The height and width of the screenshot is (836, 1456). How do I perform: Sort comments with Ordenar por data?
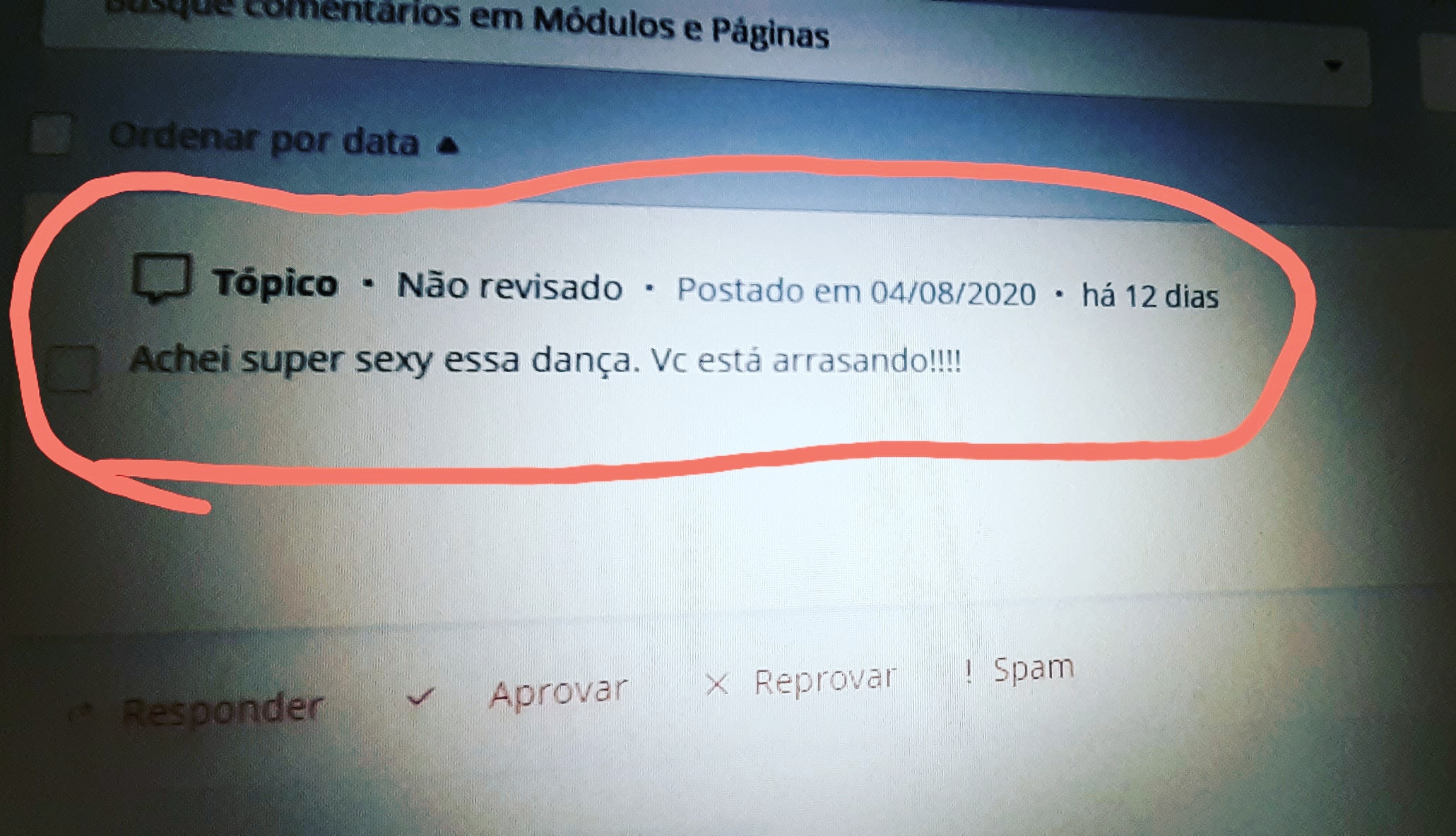tap(283, 140)
